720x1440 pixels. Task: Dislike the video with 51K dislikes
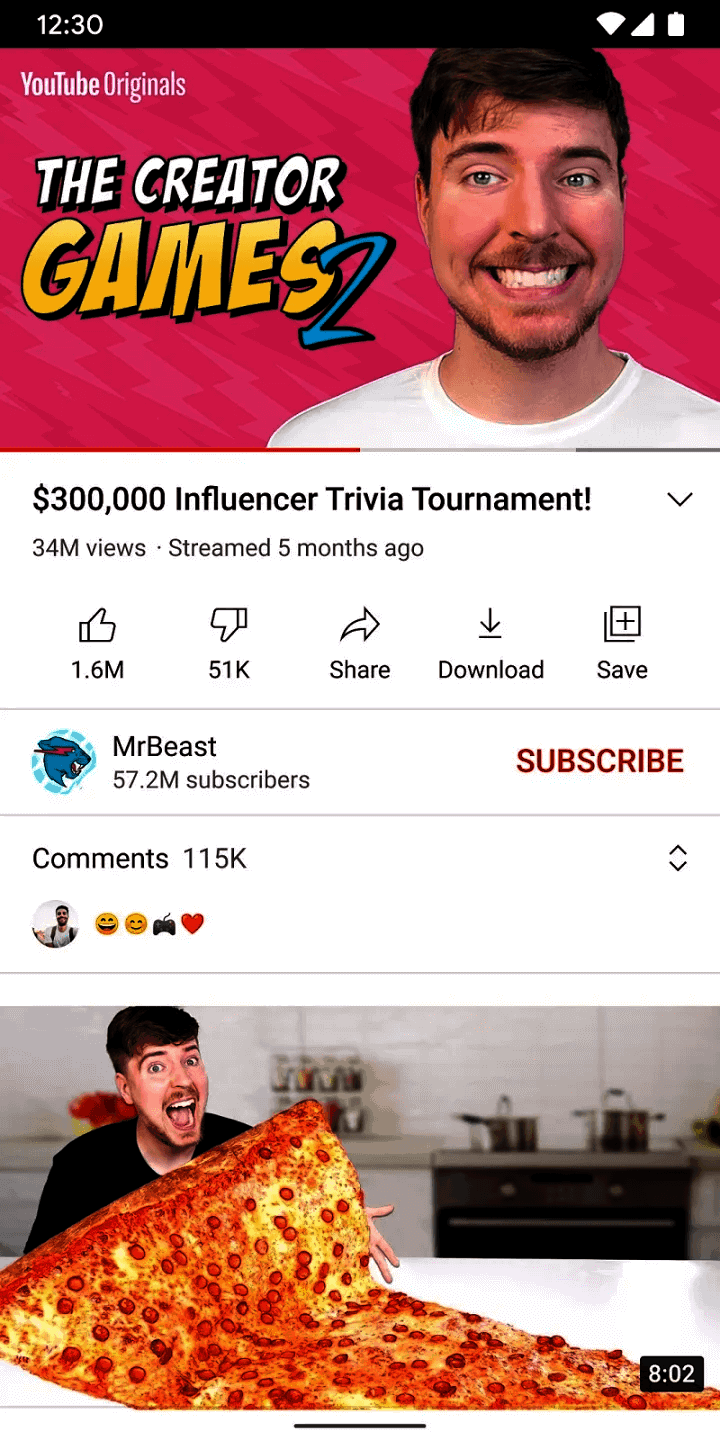229,642
